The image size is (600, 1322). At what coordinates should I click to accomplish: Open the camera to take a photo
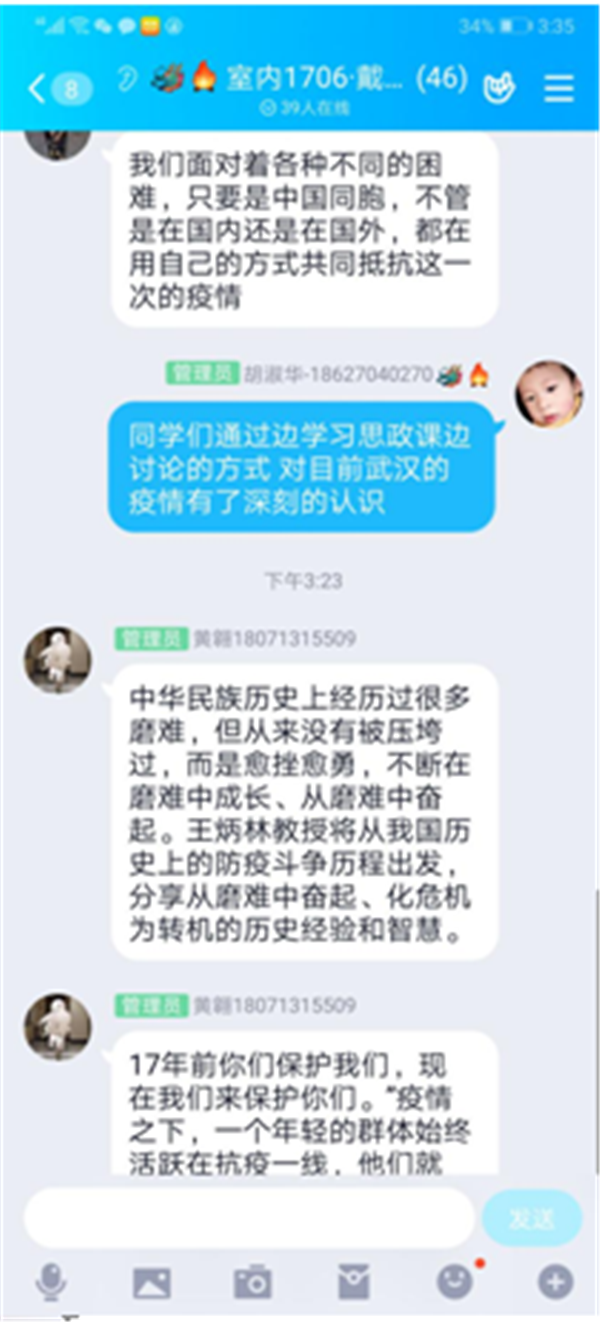253,1282
